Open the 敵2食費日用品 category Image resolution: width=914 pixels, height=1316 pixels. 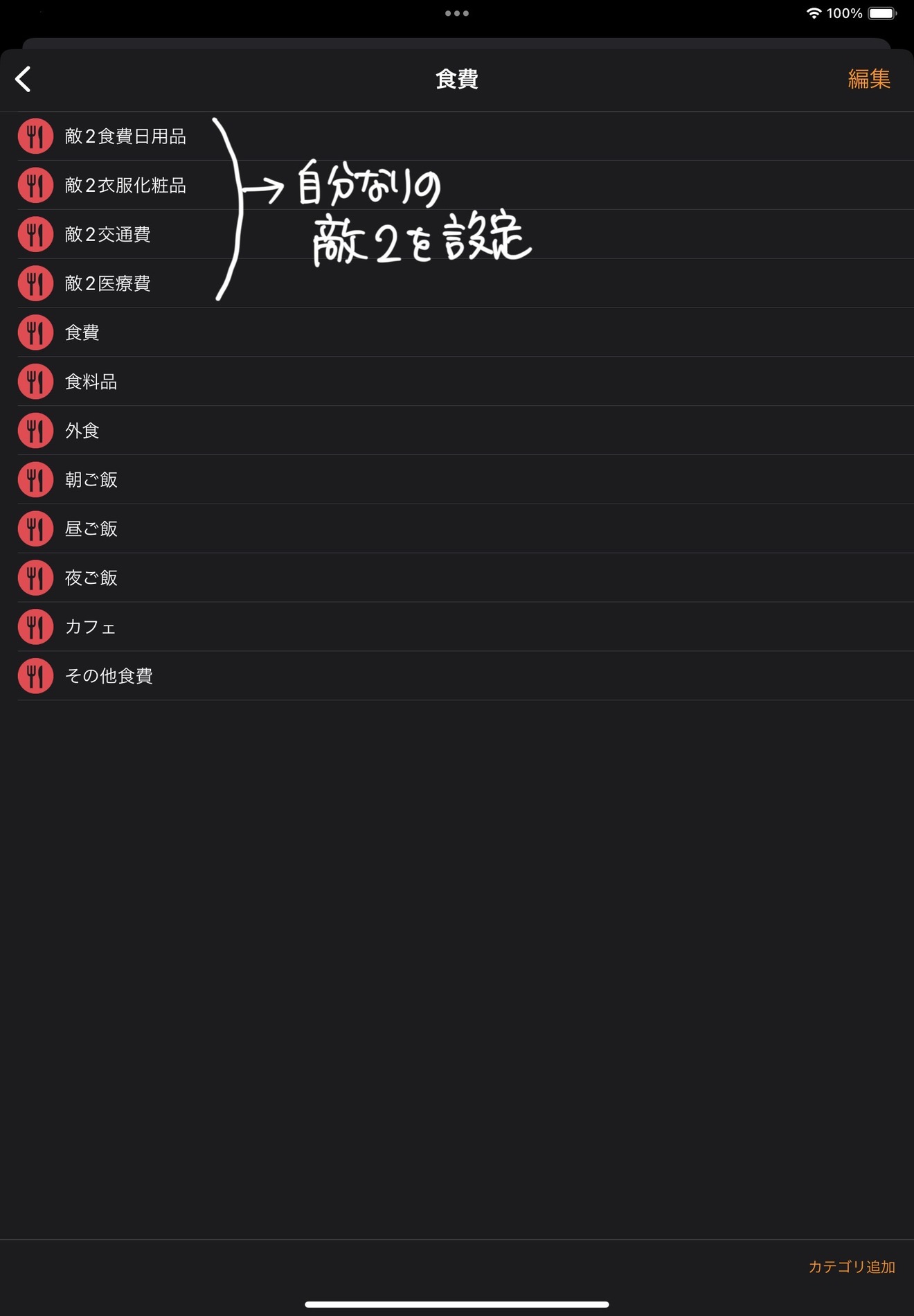[x=125, y=136]
